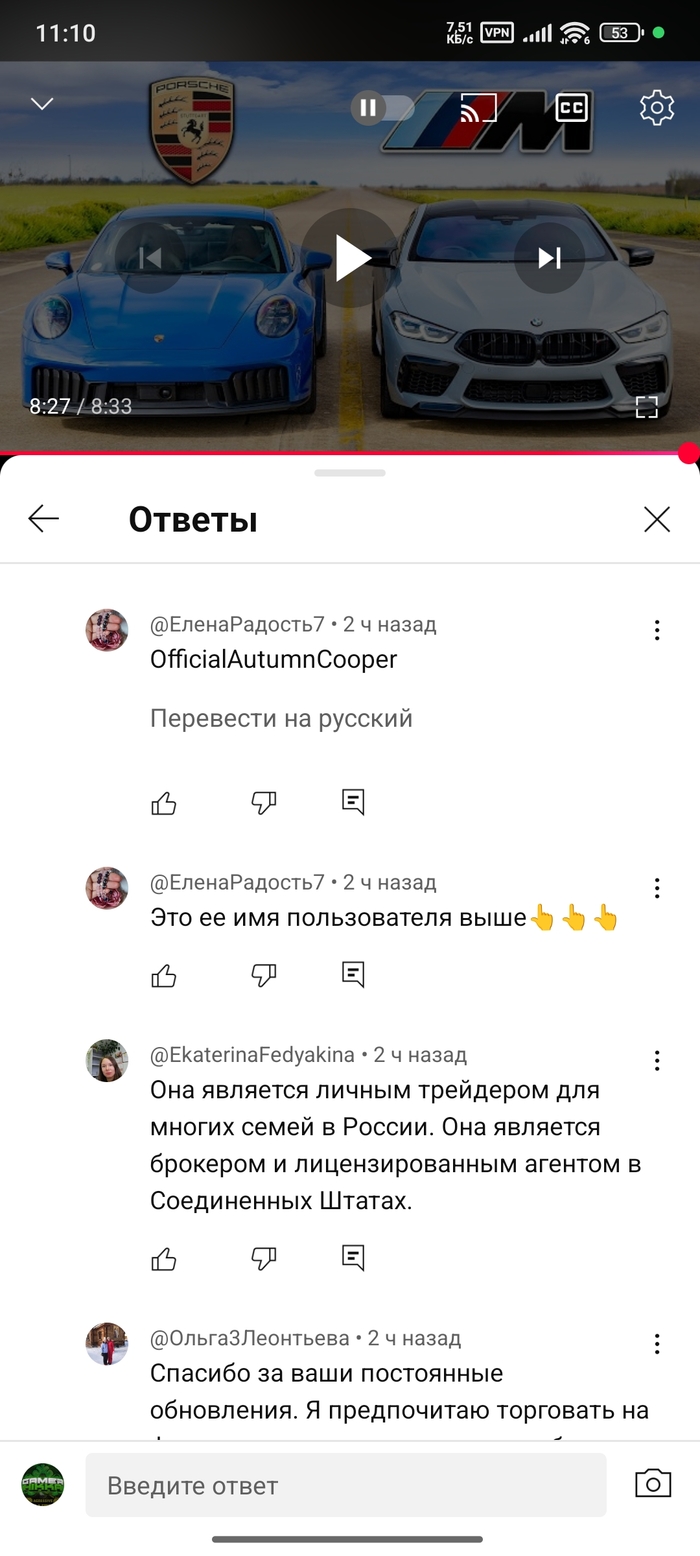
Task: Tap the reply input field
Action: [345, 1485]
